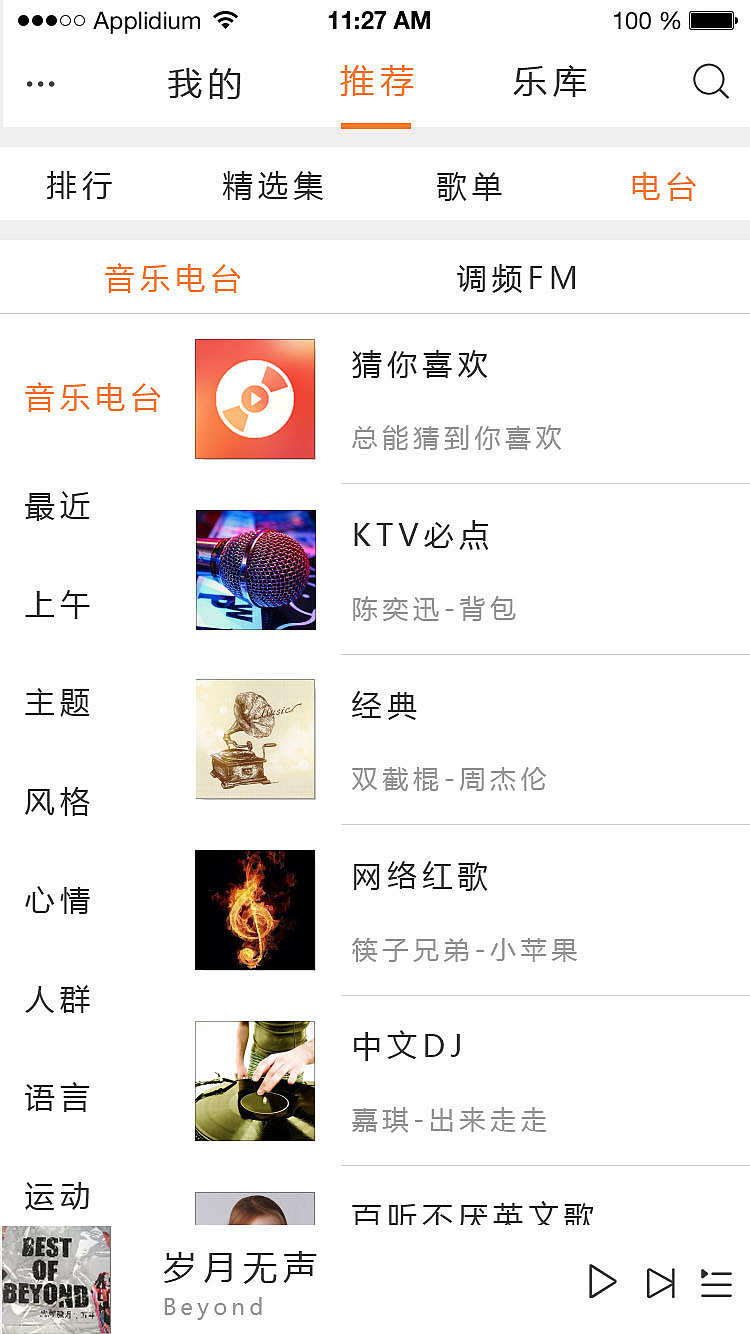Switch to the 乐库 tab
This screenshot has height=1334, width=750.
pos(549,84)
